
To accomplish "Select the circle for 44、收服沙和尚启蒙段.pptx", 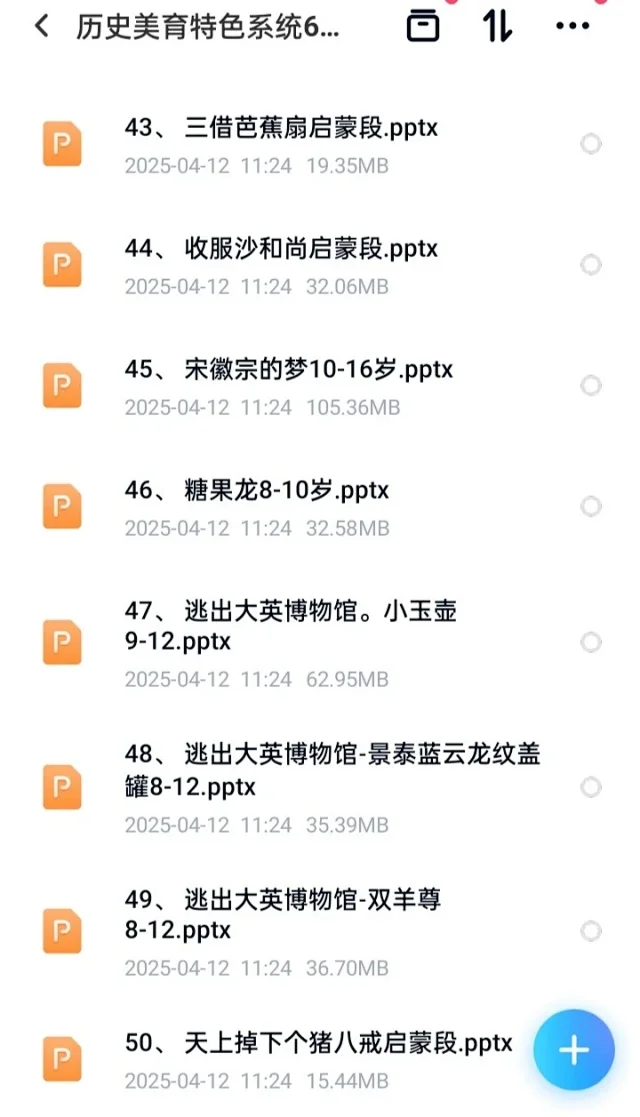I will click(591, 265).
